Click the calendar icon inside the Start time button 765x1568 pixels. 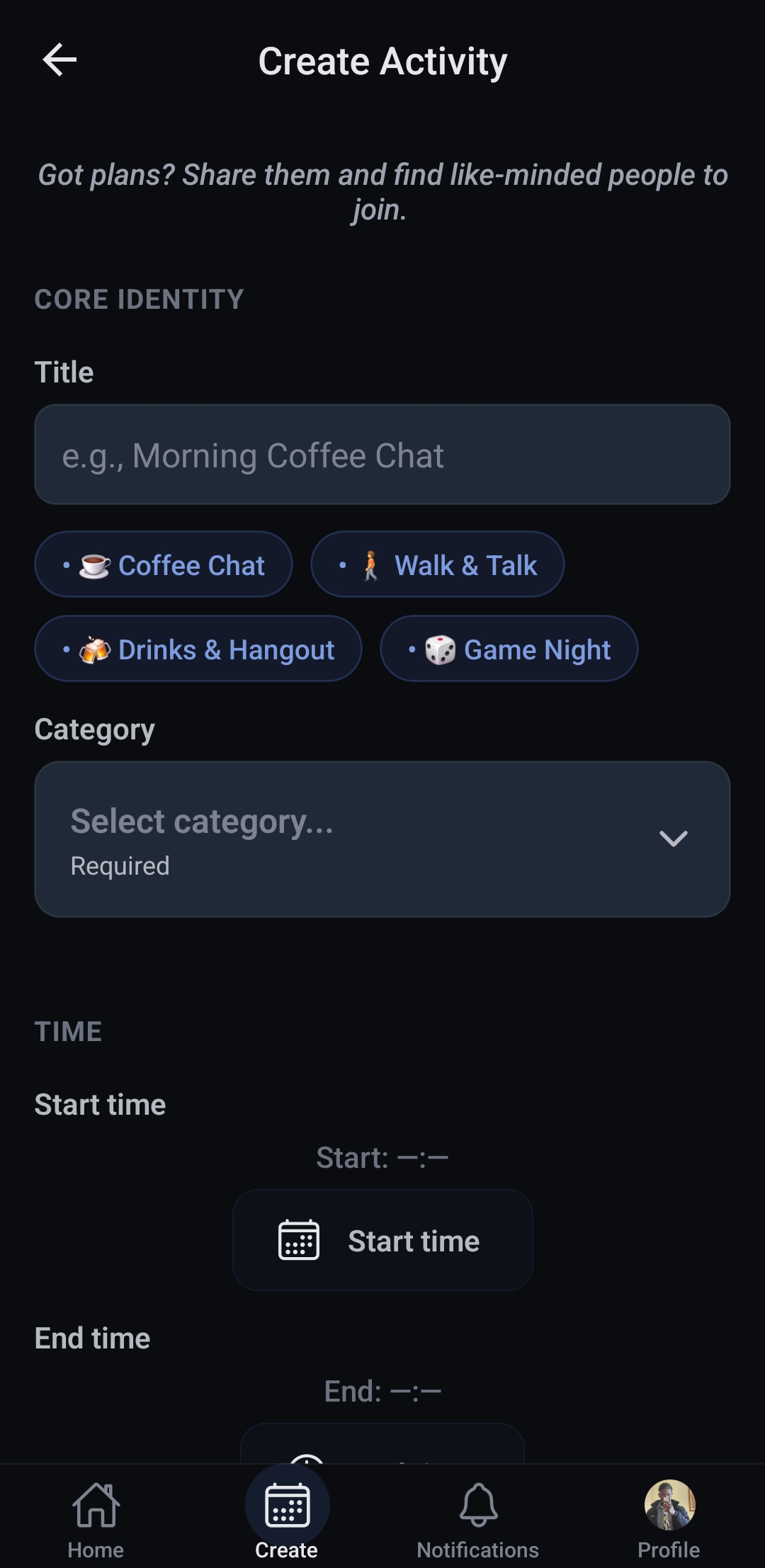[x=298, y=1239]
